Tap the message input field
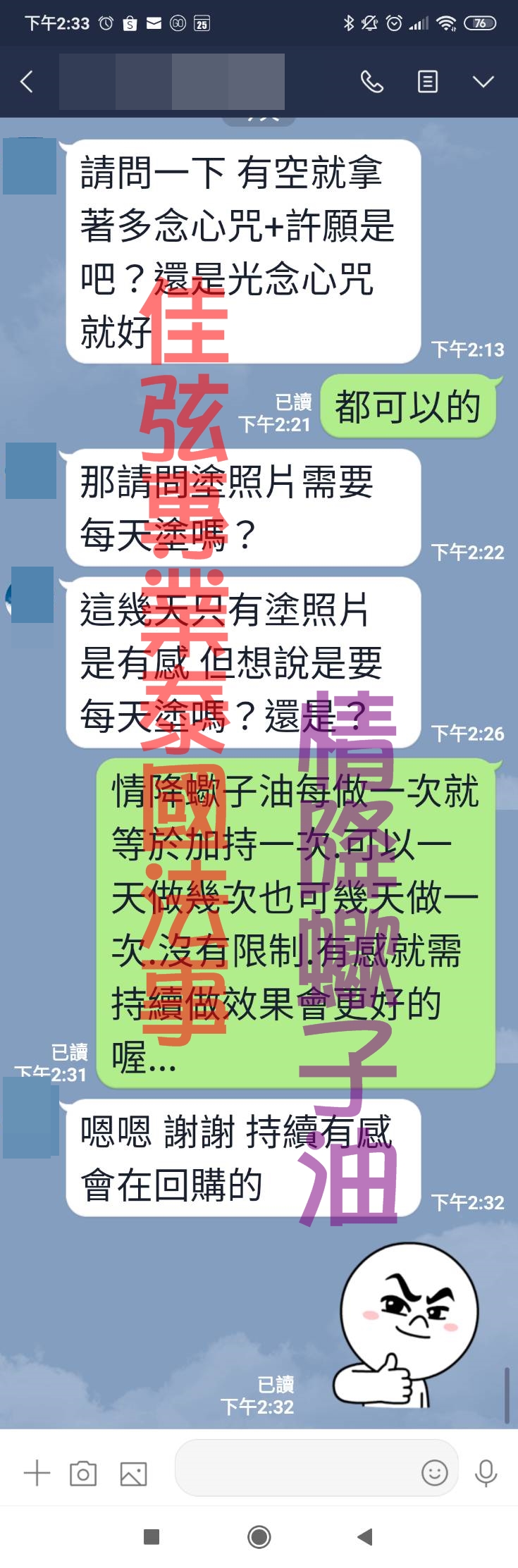The width and height of the screenshot is (518, 1568). pyautogui.click(x=296, y=1471)
